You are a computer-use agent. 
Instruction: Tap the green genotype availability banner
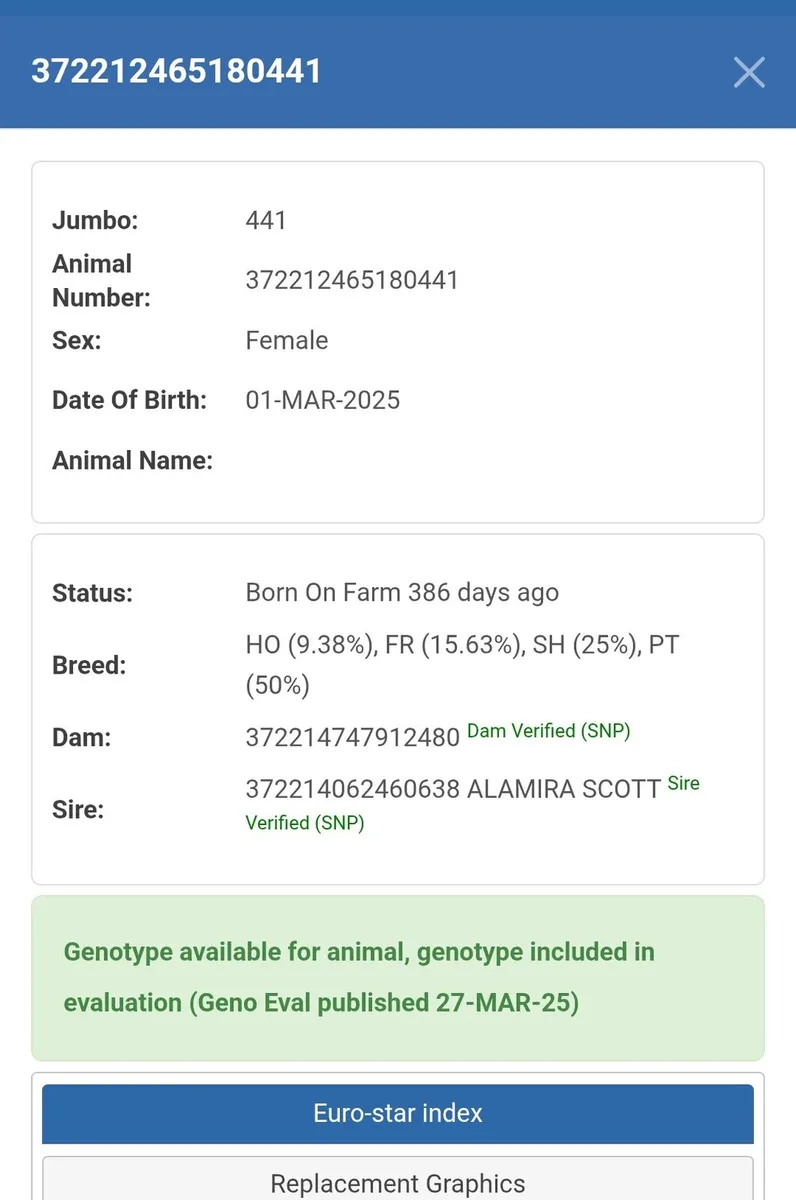tap(398, 977)
